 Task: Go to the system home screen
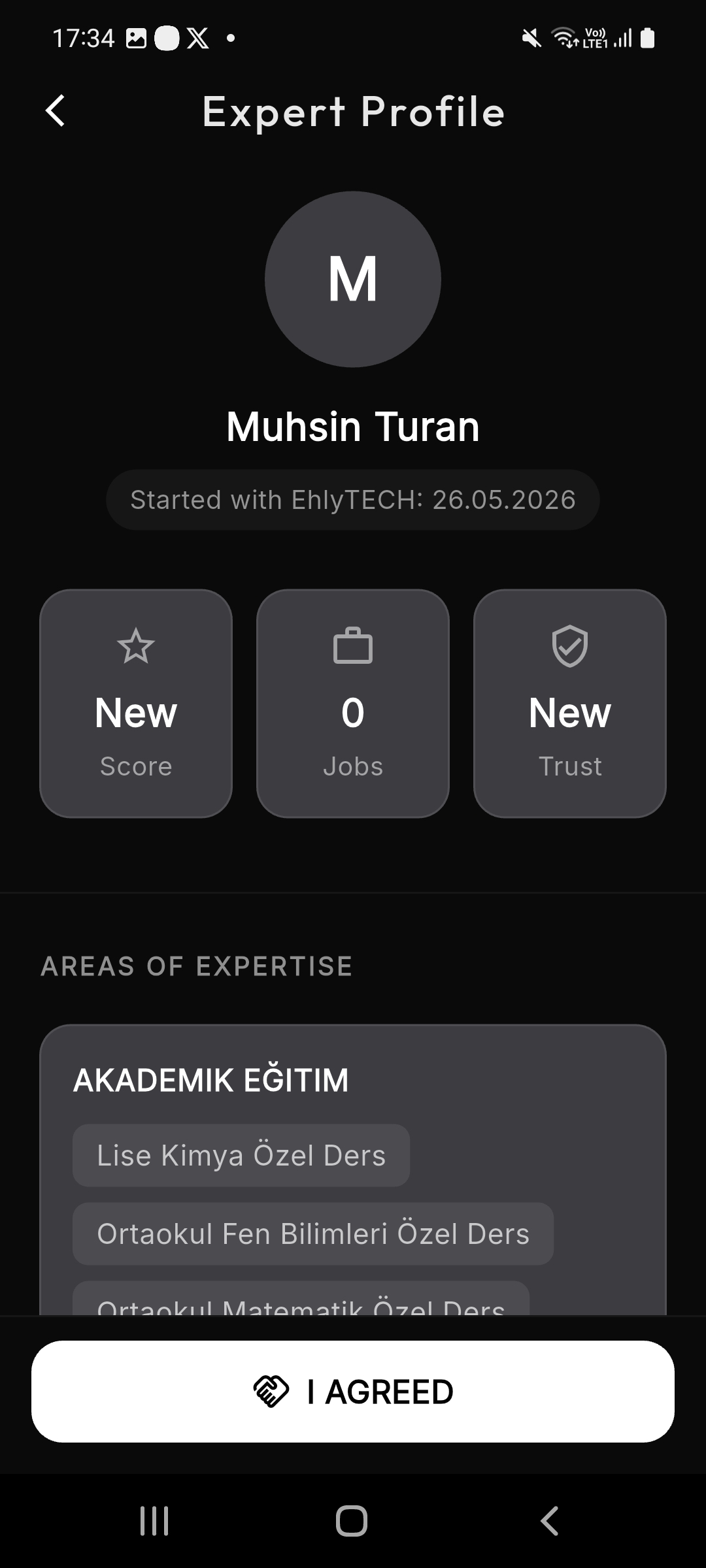click(352, 1521)
